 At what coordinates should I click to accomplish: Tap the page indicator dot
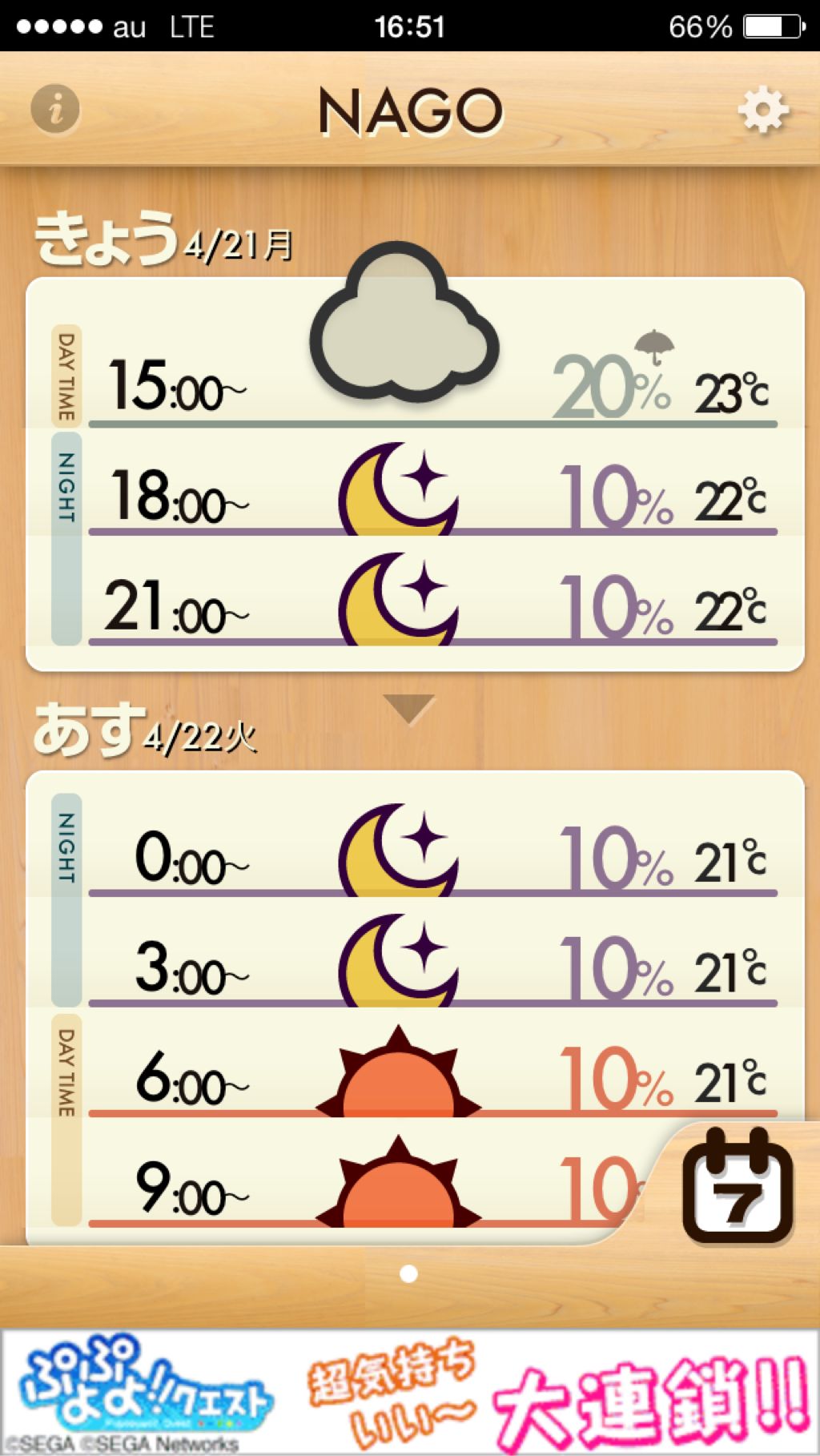pyautogui.click(x=408, y=1273)
